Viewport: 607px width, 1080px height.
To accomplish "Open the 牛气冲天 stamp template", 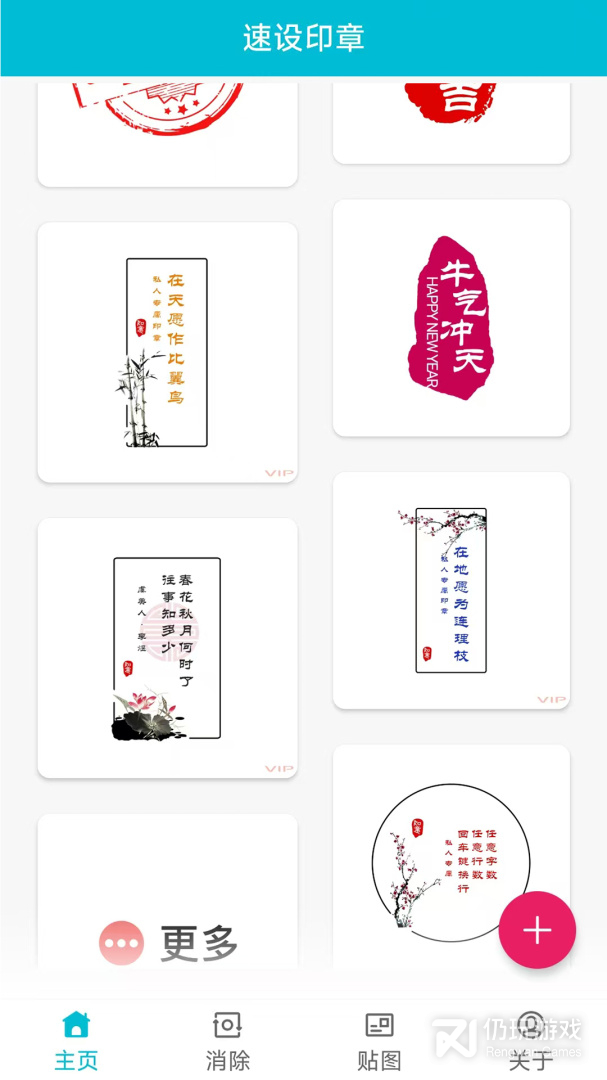I will 451,317.
